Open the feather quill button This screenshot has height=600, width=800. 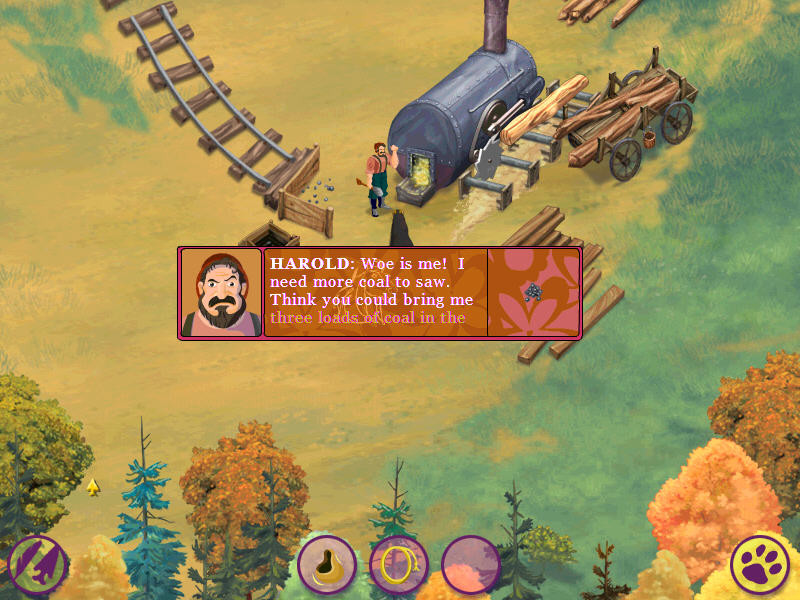coord(38,565)
